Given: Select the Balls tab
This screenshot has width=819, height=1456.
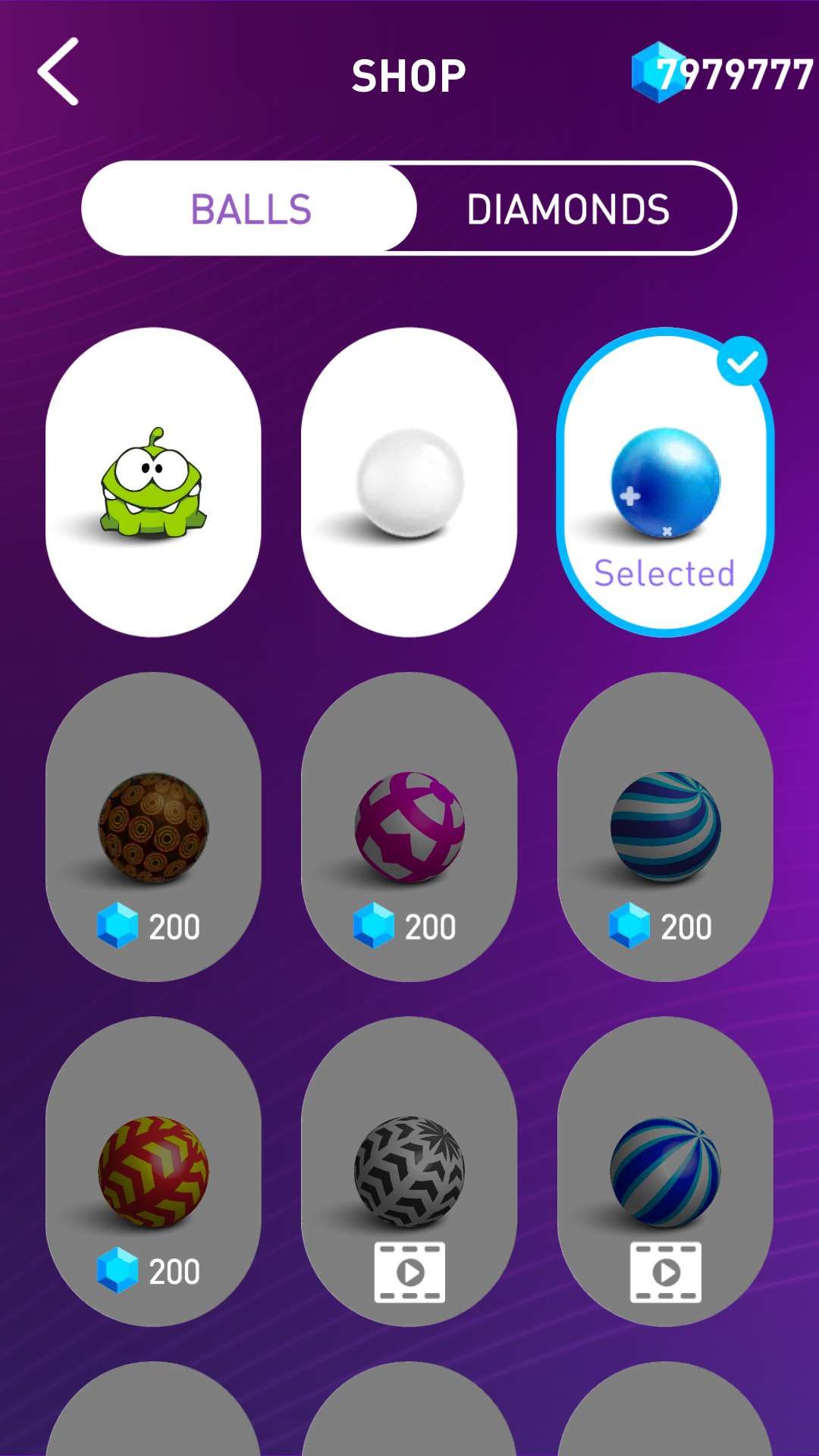Looking at the screenshot, I should 250,209.
